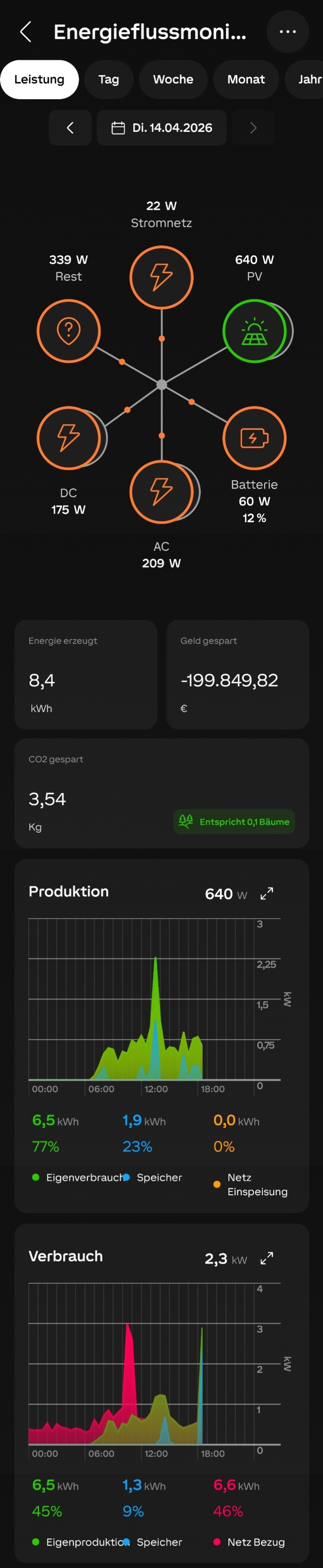
Task: Expand the Verbrauch chart to fullscreen
Action: coord(267,1258)
